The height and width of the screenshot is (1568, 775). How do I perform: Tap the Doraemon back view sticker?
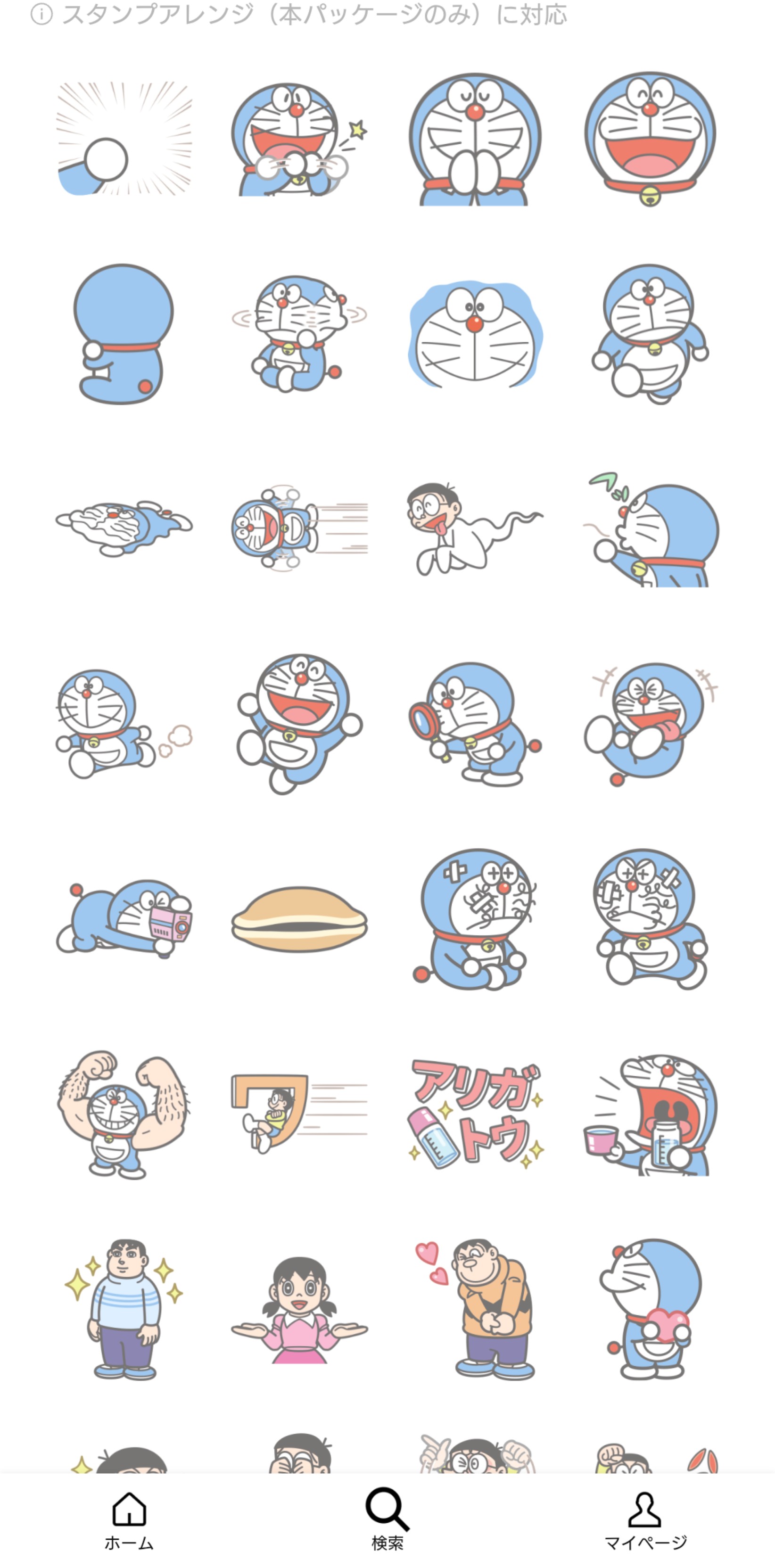(x=124, y=334)
